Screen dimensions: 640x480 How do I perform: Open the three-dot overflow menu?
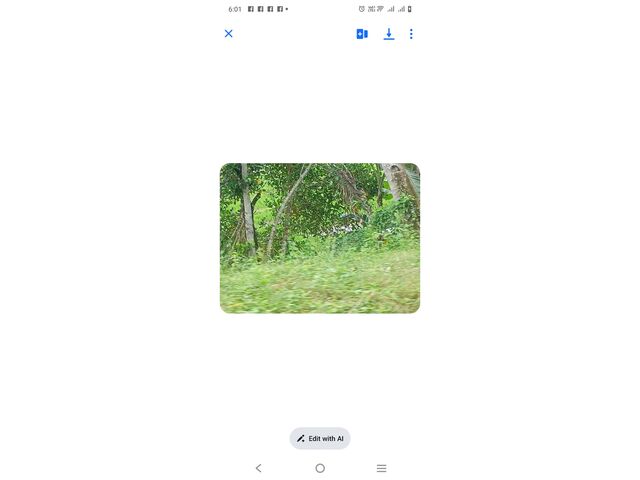click(x=411, y=34)
